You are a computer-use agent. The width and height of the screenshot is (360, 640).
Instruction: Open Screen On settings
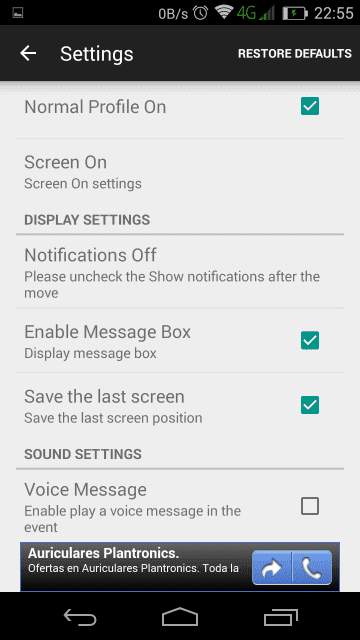tap(180, 172)
